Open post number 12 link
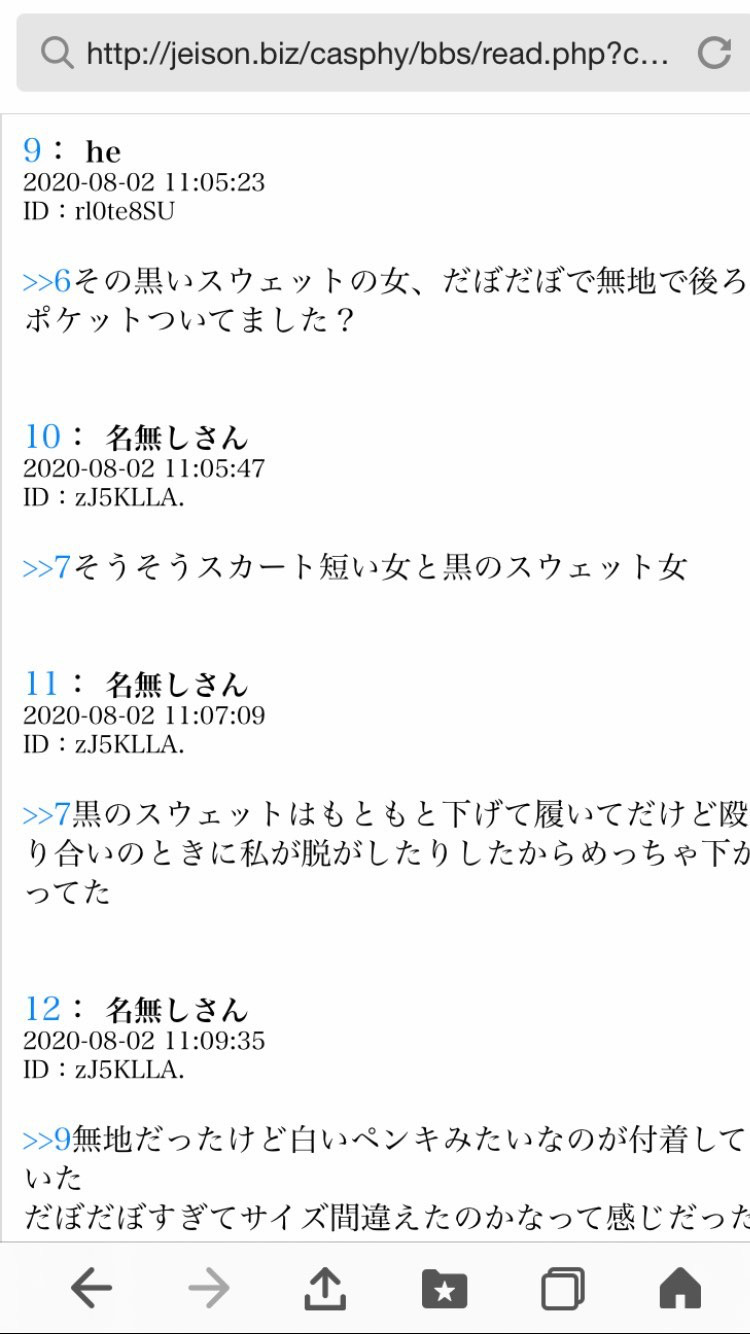 click(x=42, y=1009)
